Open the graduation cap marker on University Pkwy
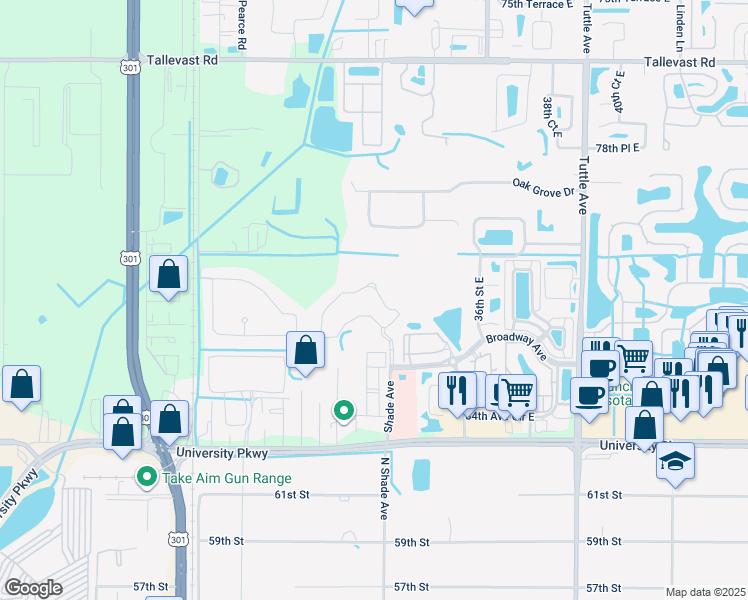Image resolution: width=748 pixels, height=600 pixels. coord(675,460)
